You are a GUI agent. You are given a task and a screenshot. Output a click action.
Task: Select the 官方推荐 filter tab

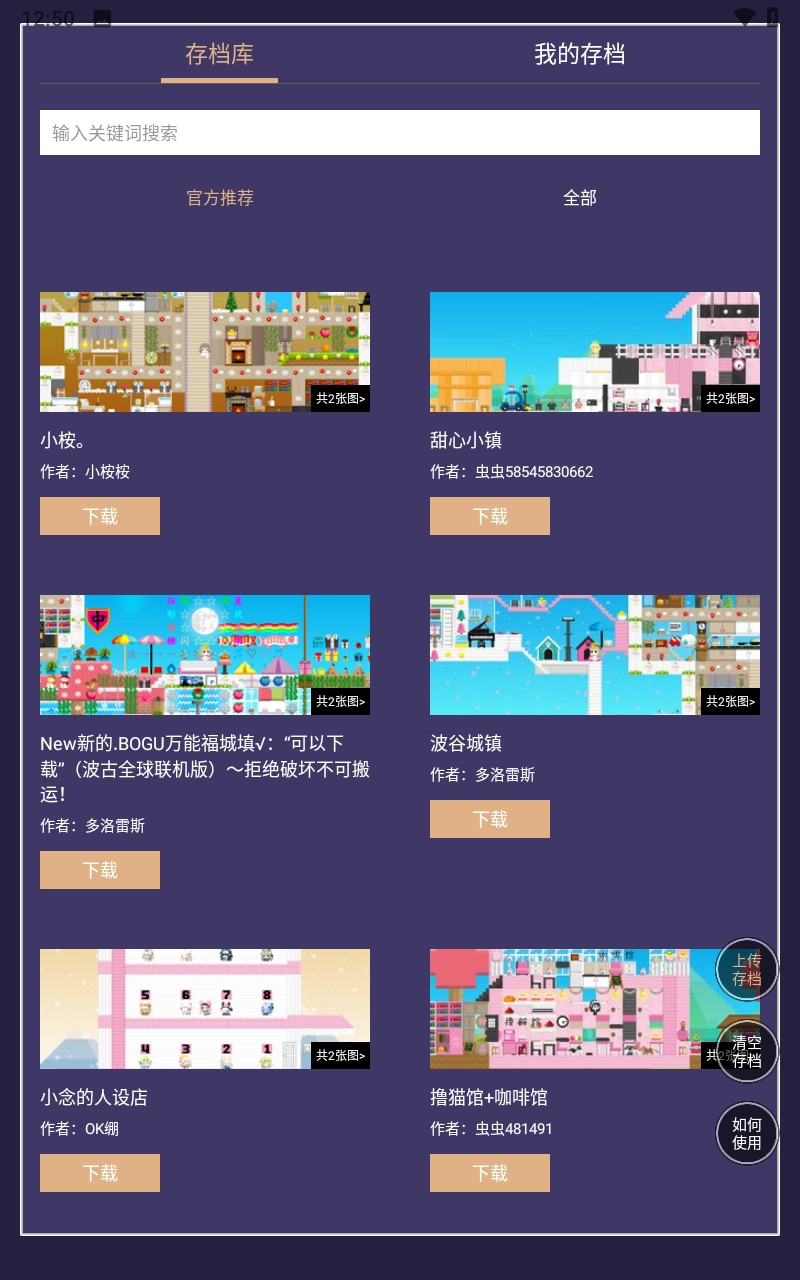pyautogui.click(x=219, y=198)
